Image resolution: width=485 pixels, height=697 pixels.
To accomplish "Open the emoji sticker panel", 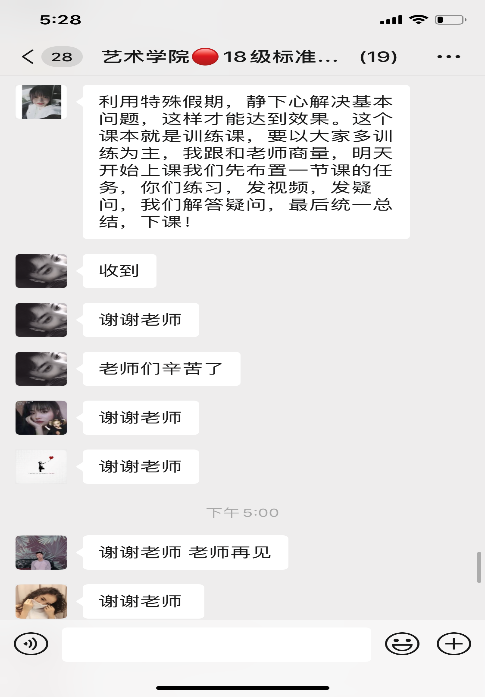I will point(402,644).
